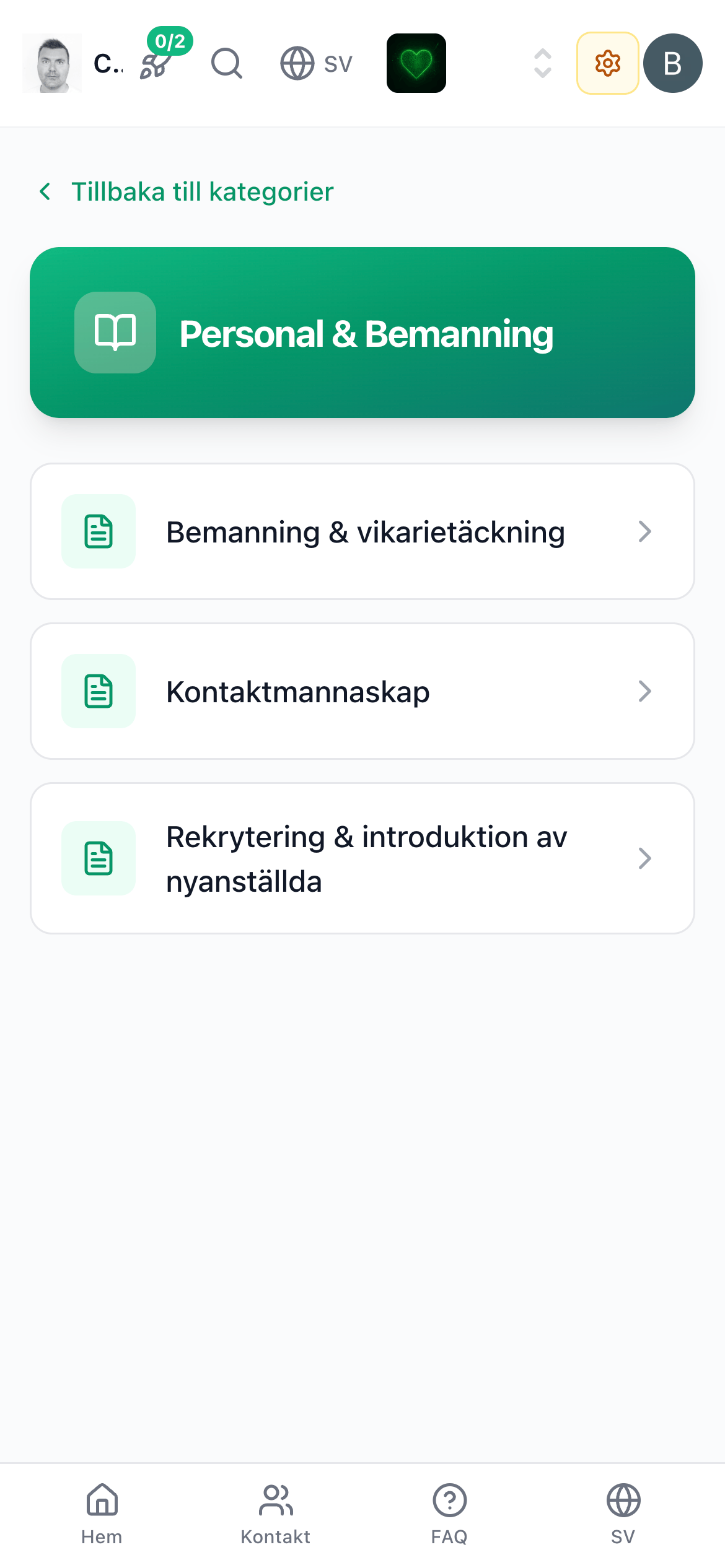Open the search magnifier icon
Viewport: 725px width, 1568px height.
(226, 63)
